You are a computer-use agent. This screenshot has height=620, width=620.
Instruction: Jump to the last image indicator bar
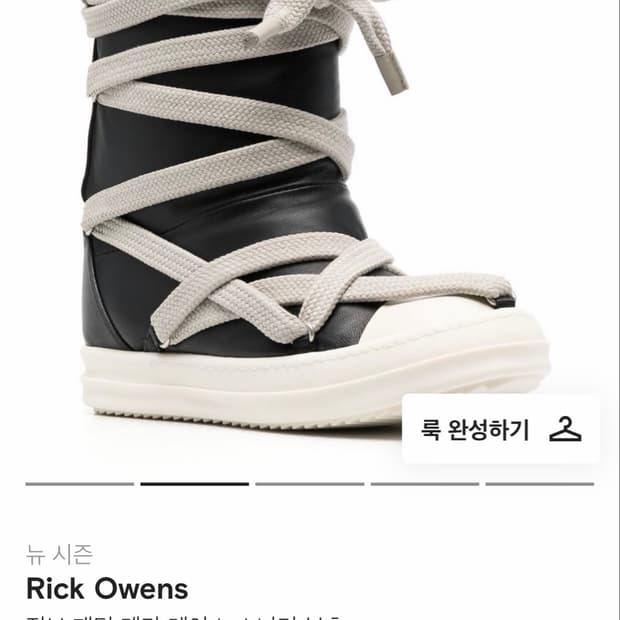click(x=540, y=484)
